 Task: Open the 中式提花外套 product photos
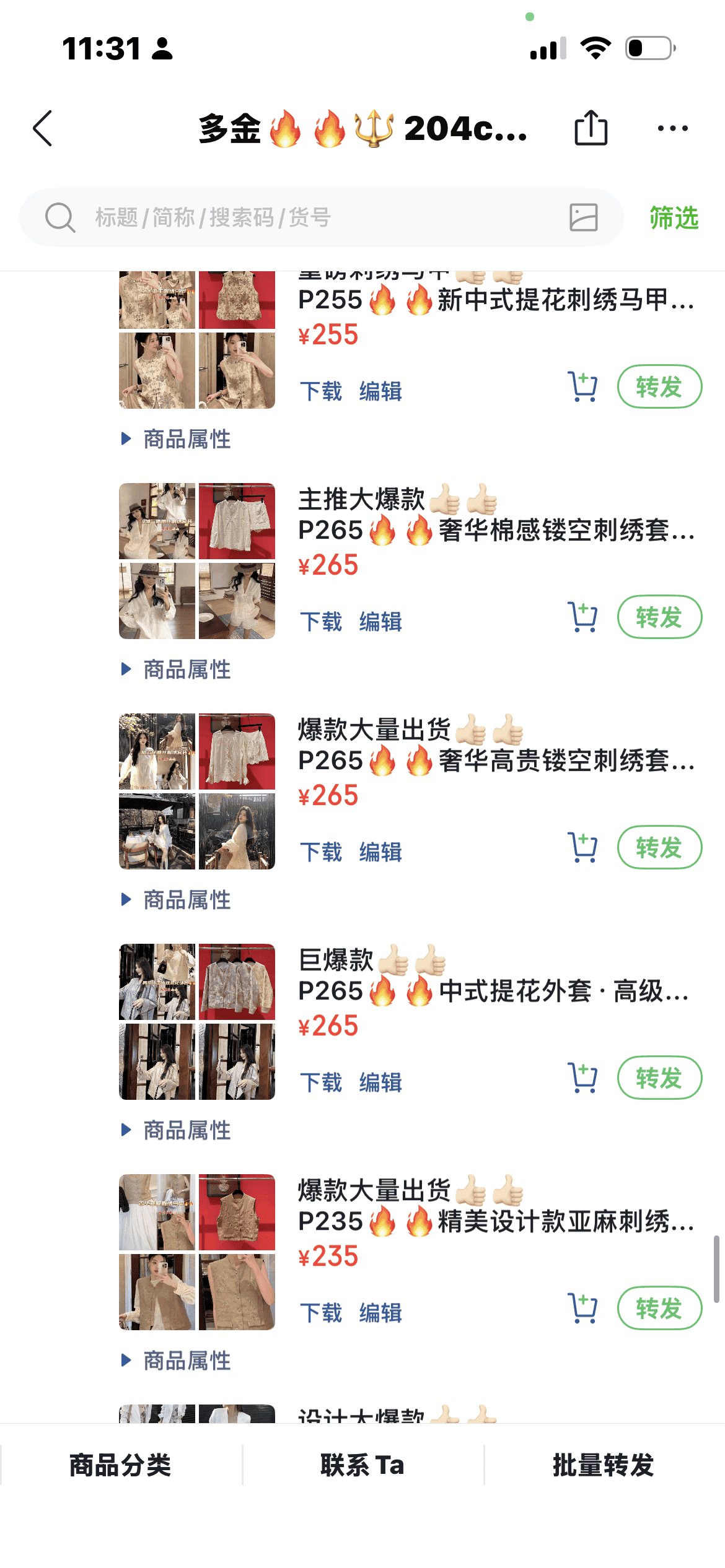click(x=197, y=1022)
